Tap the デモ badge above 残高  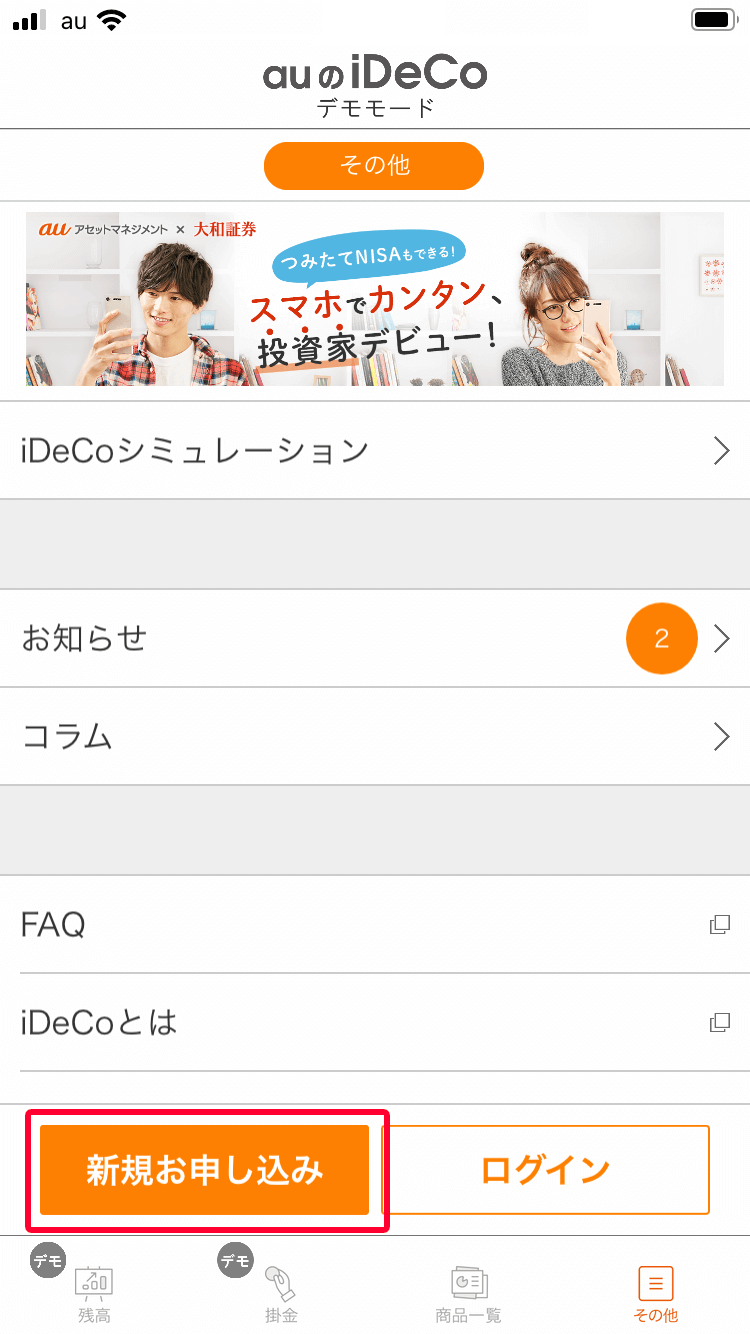[46, 1260]
